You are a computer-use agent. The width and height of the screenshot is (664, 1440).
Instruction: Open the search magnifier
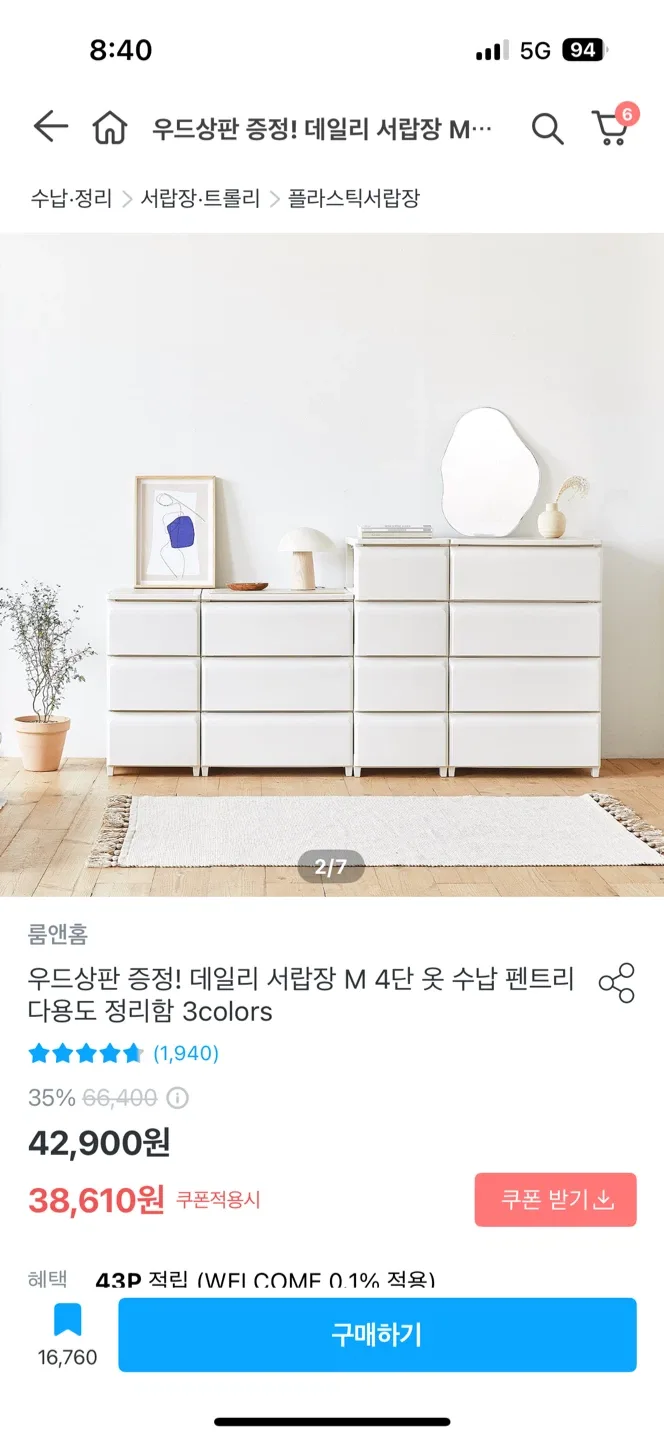coord(547,128)
